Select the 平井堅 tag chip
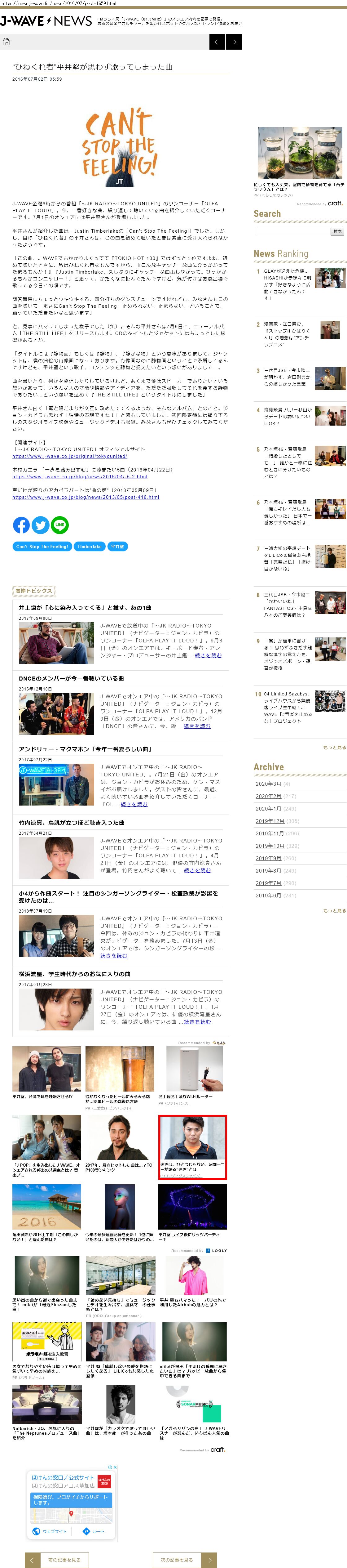The height and width of the screenshot is (1568, 347). pos(117,547)
